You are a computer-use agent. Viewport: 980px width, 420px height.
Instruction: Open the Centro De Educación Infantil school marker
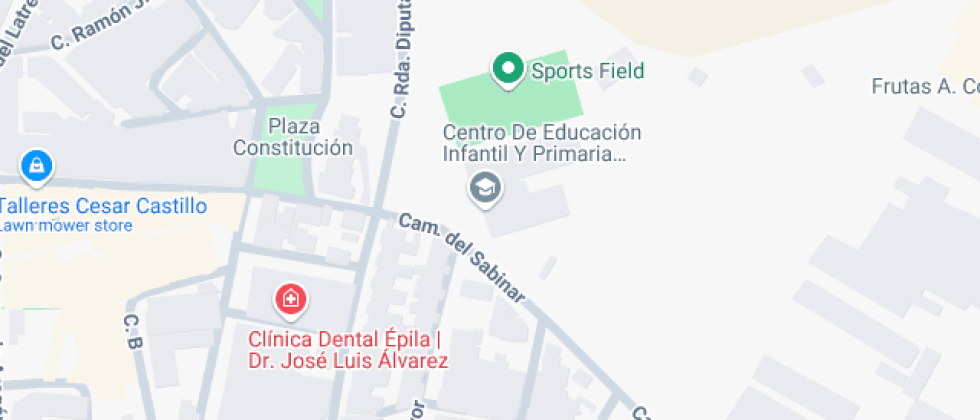(x=485, y=186)
